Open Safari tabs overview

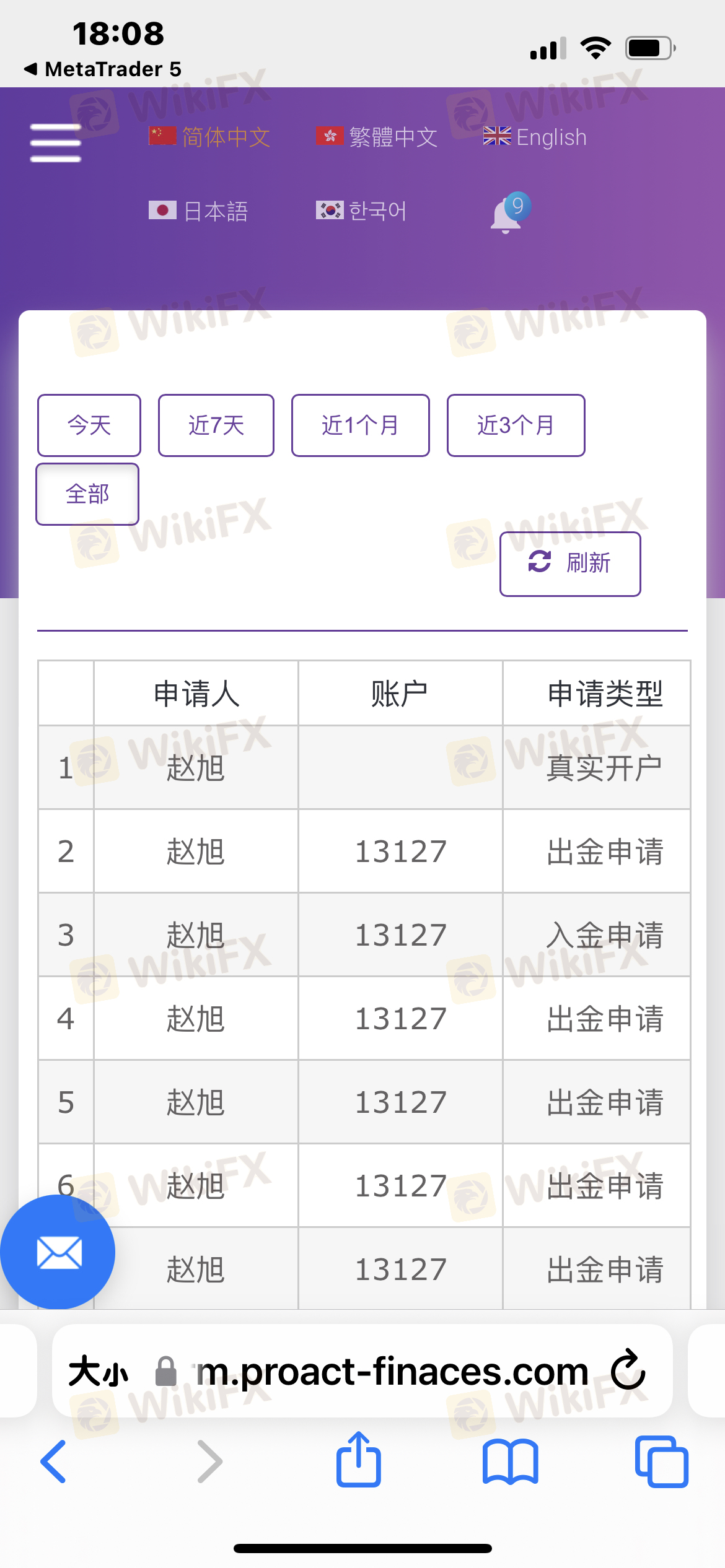tap(661, 1461)
